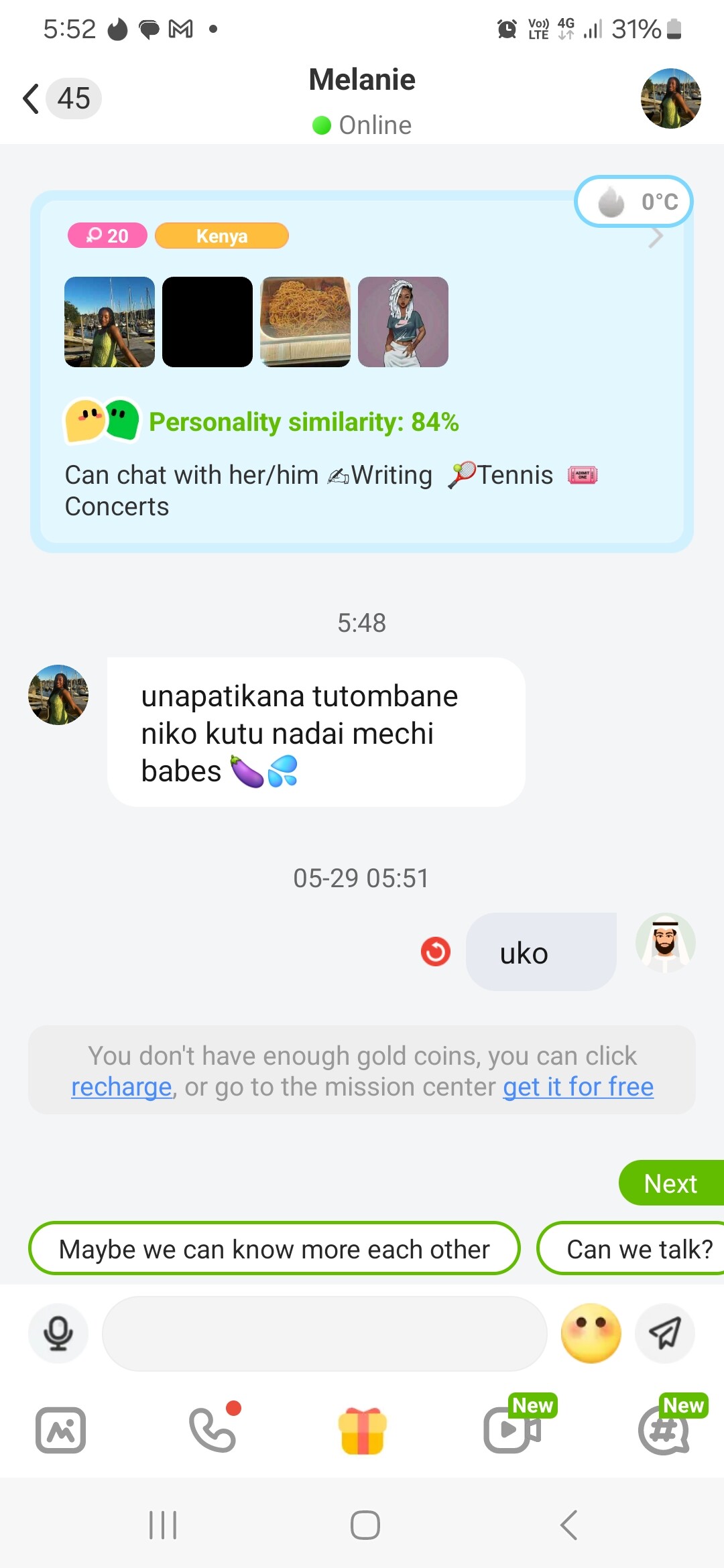Viewport: 724px width, 1568px height.
Task: Send the message with the paper plane
Action: [665, 1333]
